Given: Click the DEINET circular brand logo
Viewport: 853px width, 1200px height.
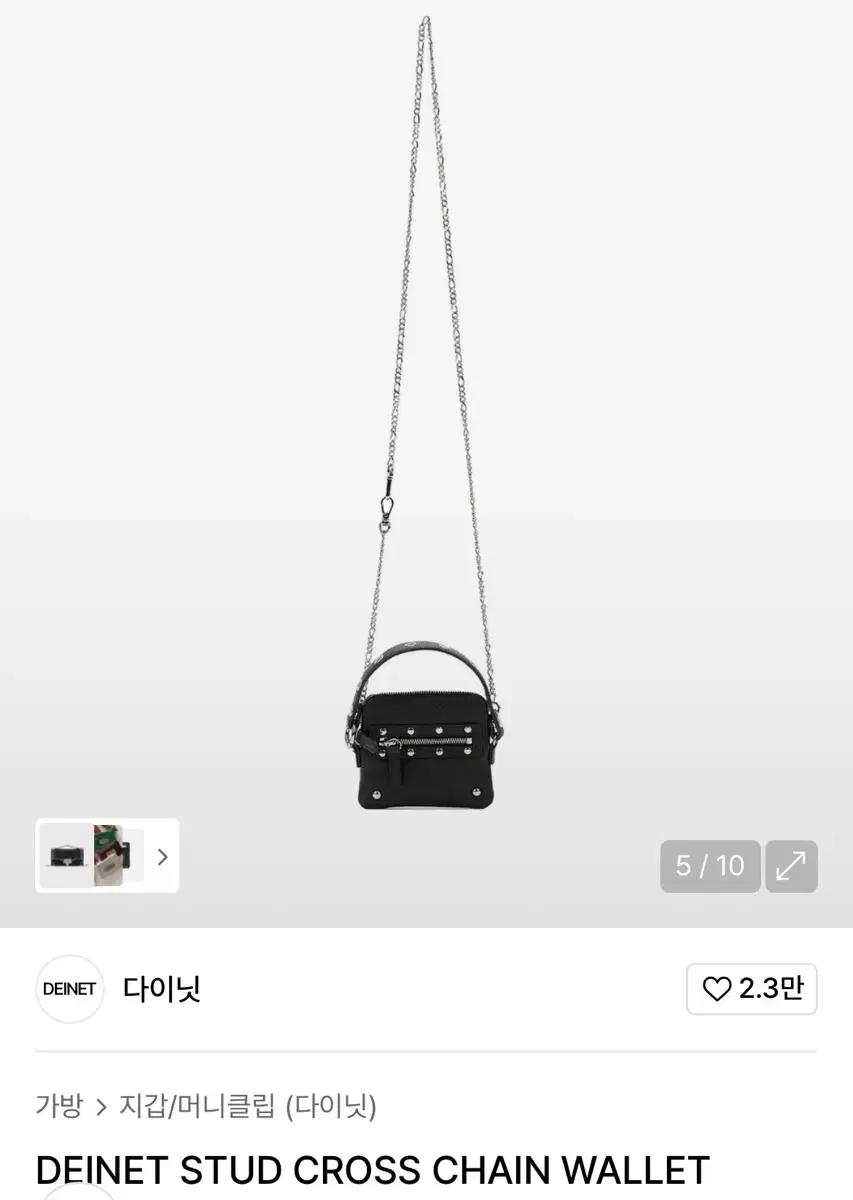Looking at the screenshot, I should (x=69, y=989).
